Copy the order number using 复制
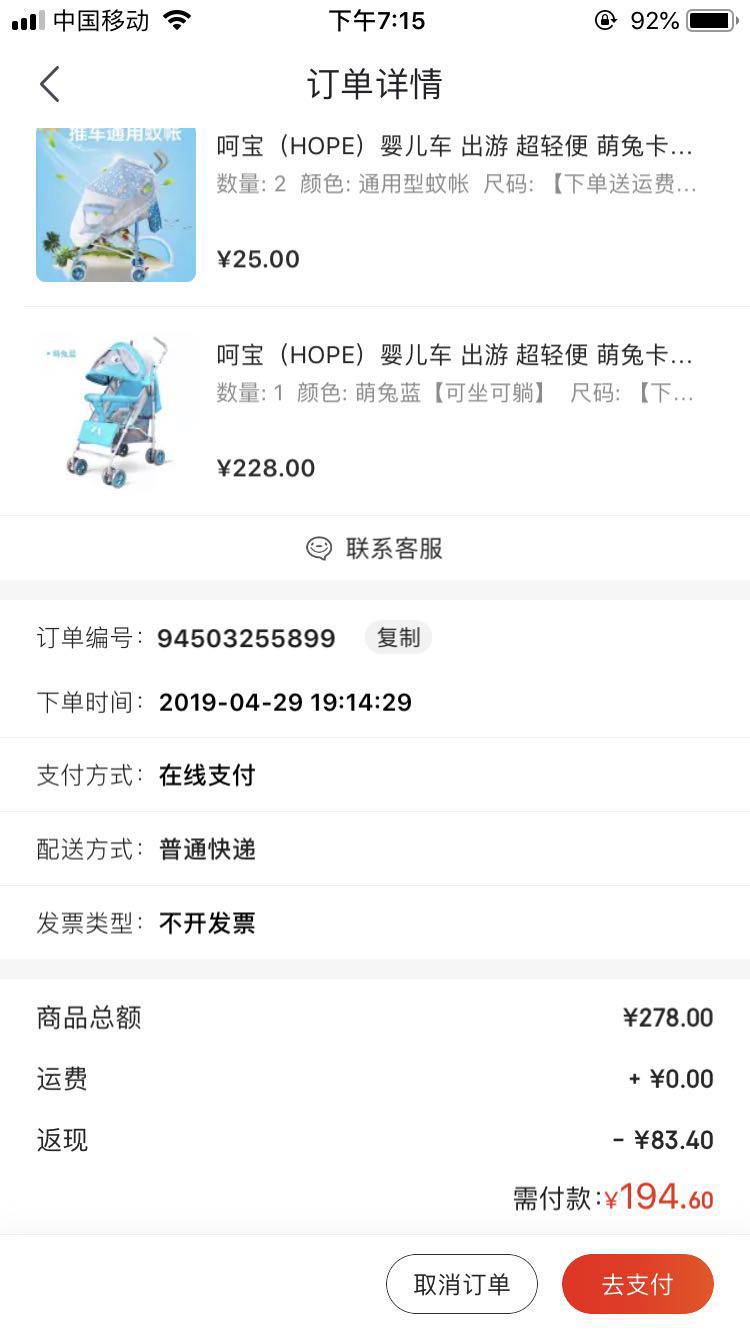Image resolution: width=750 pixels, height=1334 pixels. tap(398, 637)
